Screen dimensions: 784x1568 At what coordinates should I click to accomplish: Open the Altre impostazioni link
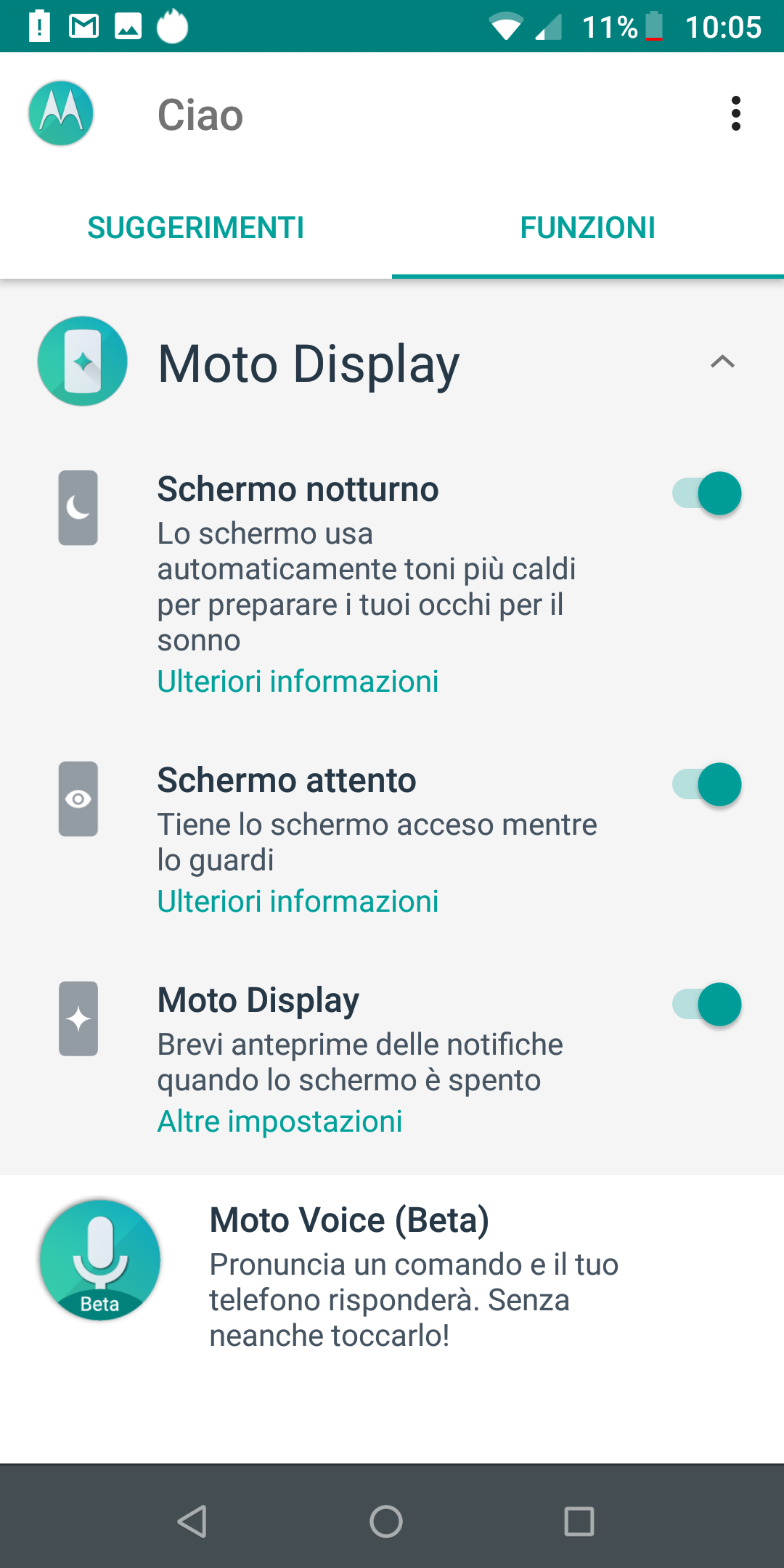(x=279, y=1122)
